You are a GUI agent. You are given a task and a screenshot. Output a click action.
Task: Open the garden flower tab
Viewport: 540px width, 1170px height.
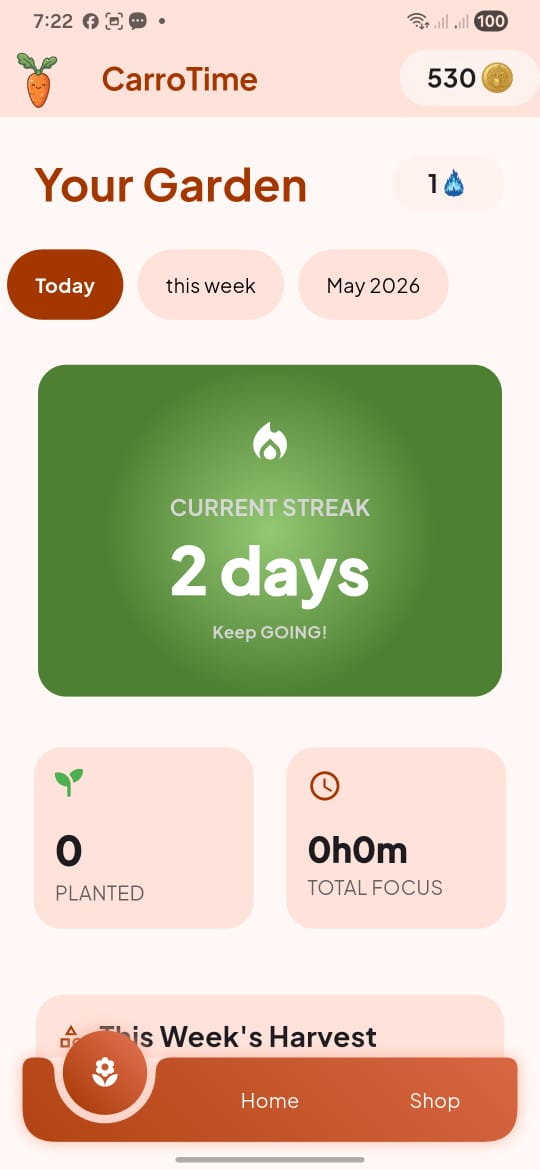click(x=105, y=1072)
